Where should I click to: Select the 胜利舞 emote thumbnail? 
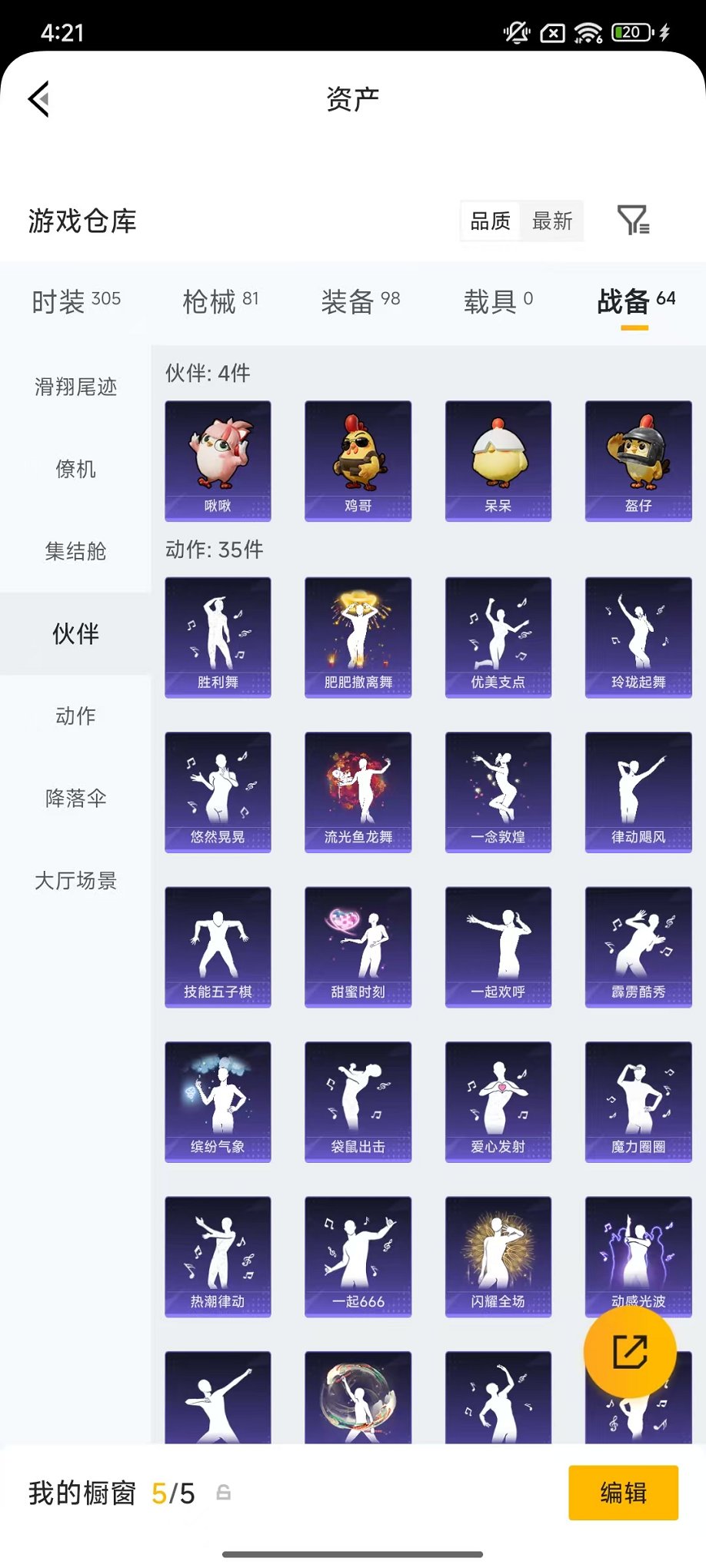click(218, 636)
